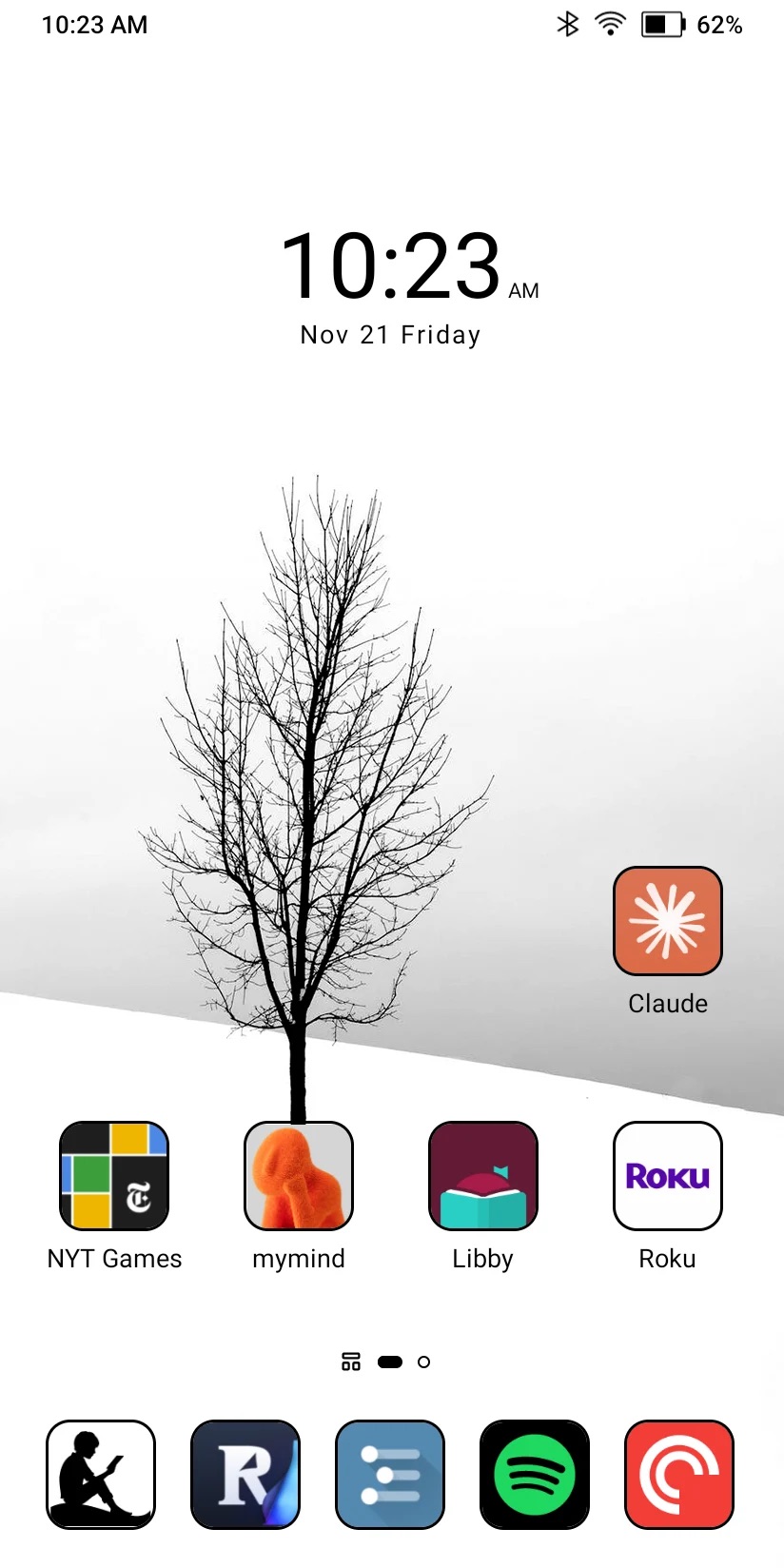Open the red Pocket Casts icon in the dock

[x=679, y=1475]
